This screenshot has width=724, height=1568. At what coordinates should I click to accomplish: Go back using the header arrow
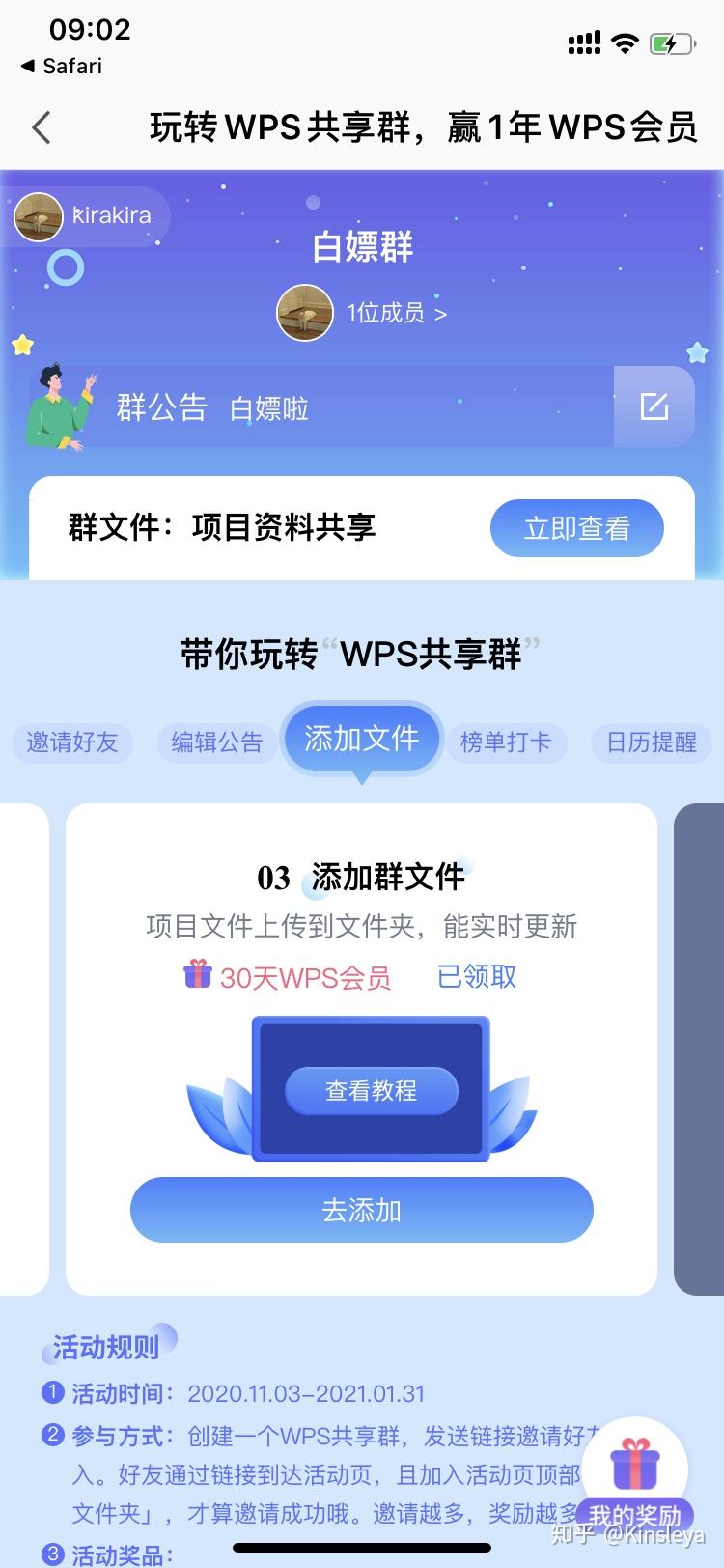41,127
